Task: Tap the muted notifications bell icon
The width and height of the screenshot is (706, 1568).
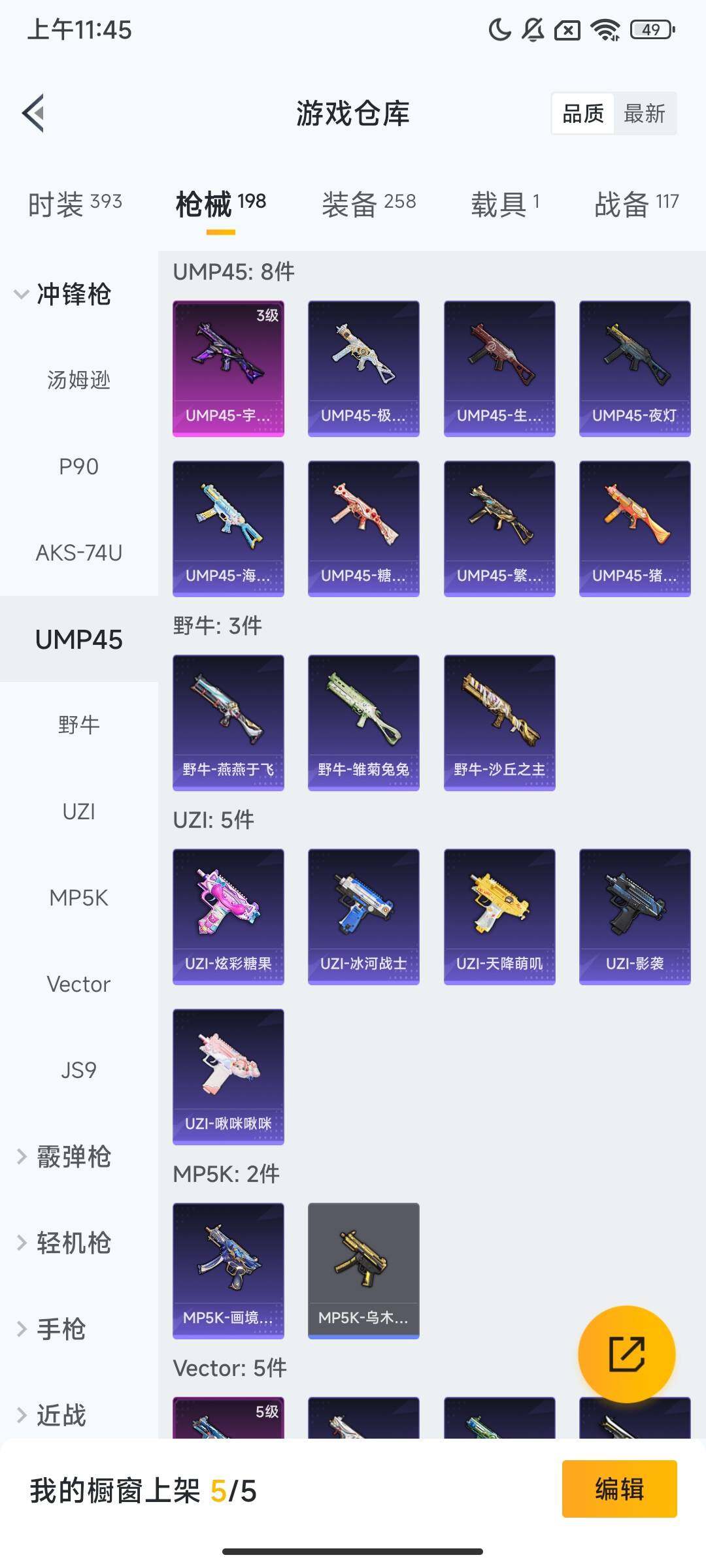Action: coord(532,29)
